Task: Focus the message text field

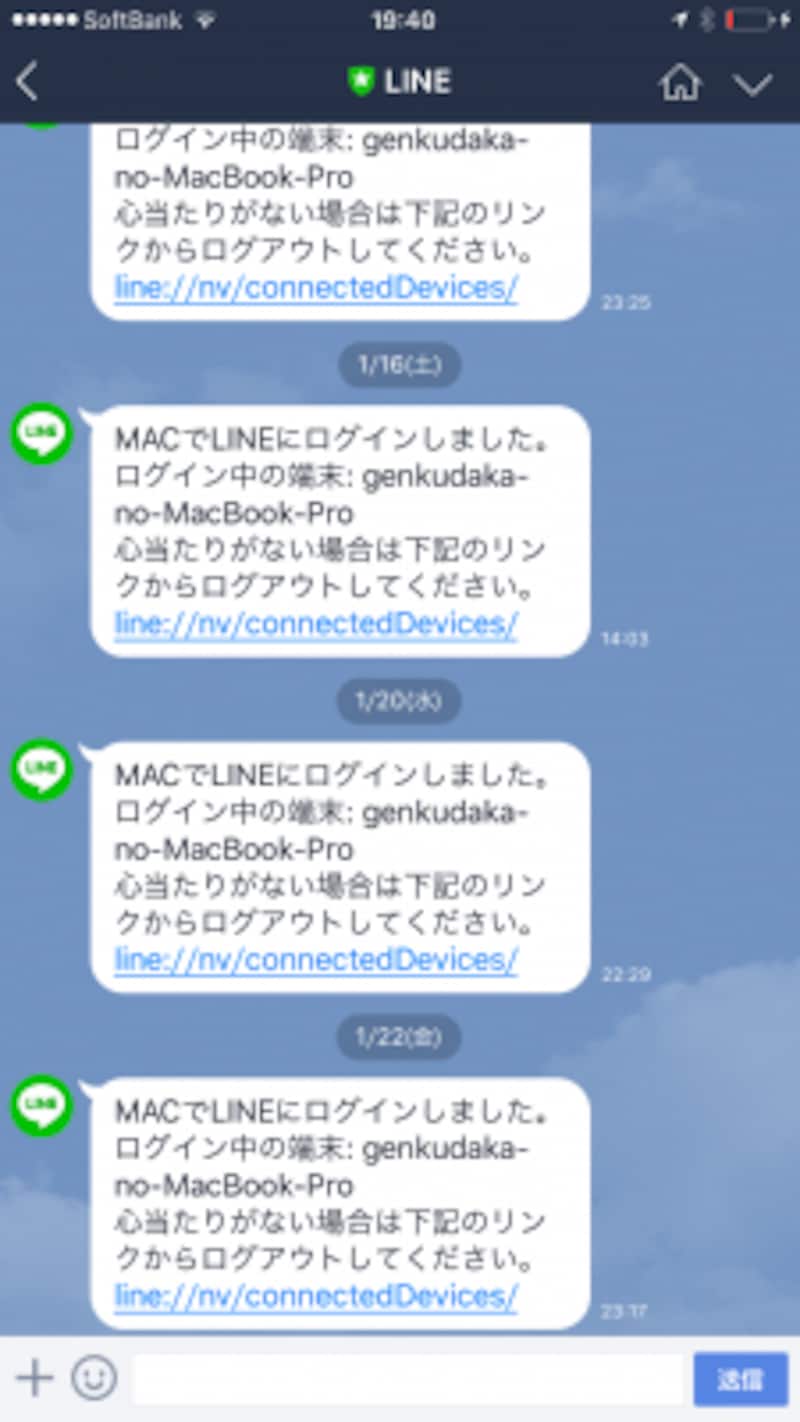Action: click(x=408, y=1380)
